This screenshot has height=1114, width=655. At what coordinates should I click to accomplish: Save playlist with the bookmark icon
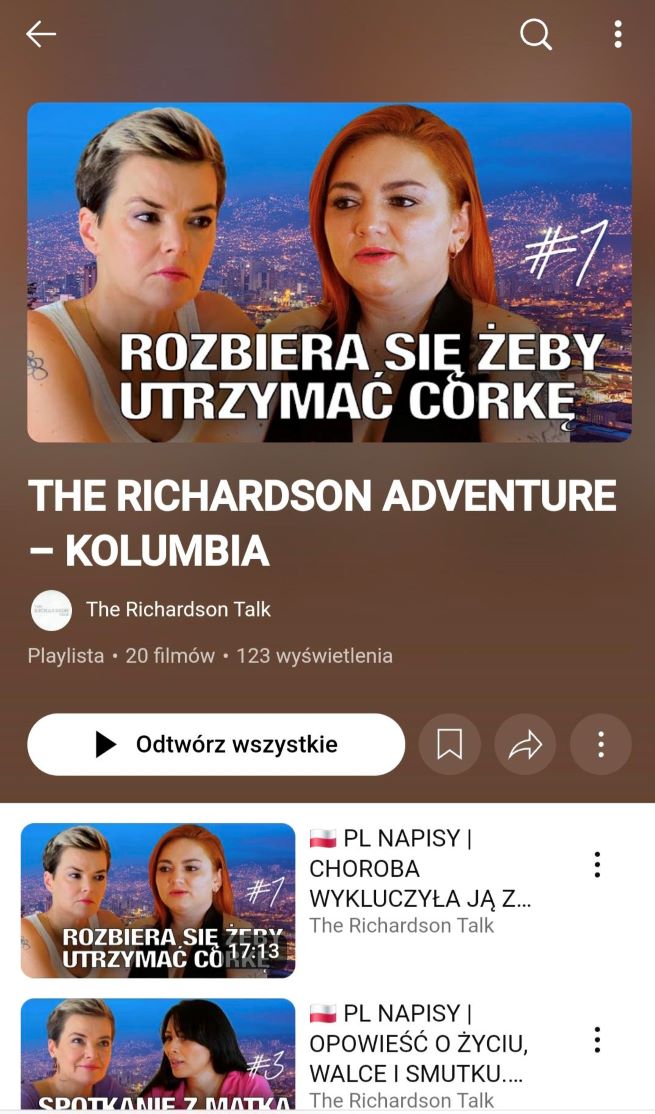tap(450, 744)
